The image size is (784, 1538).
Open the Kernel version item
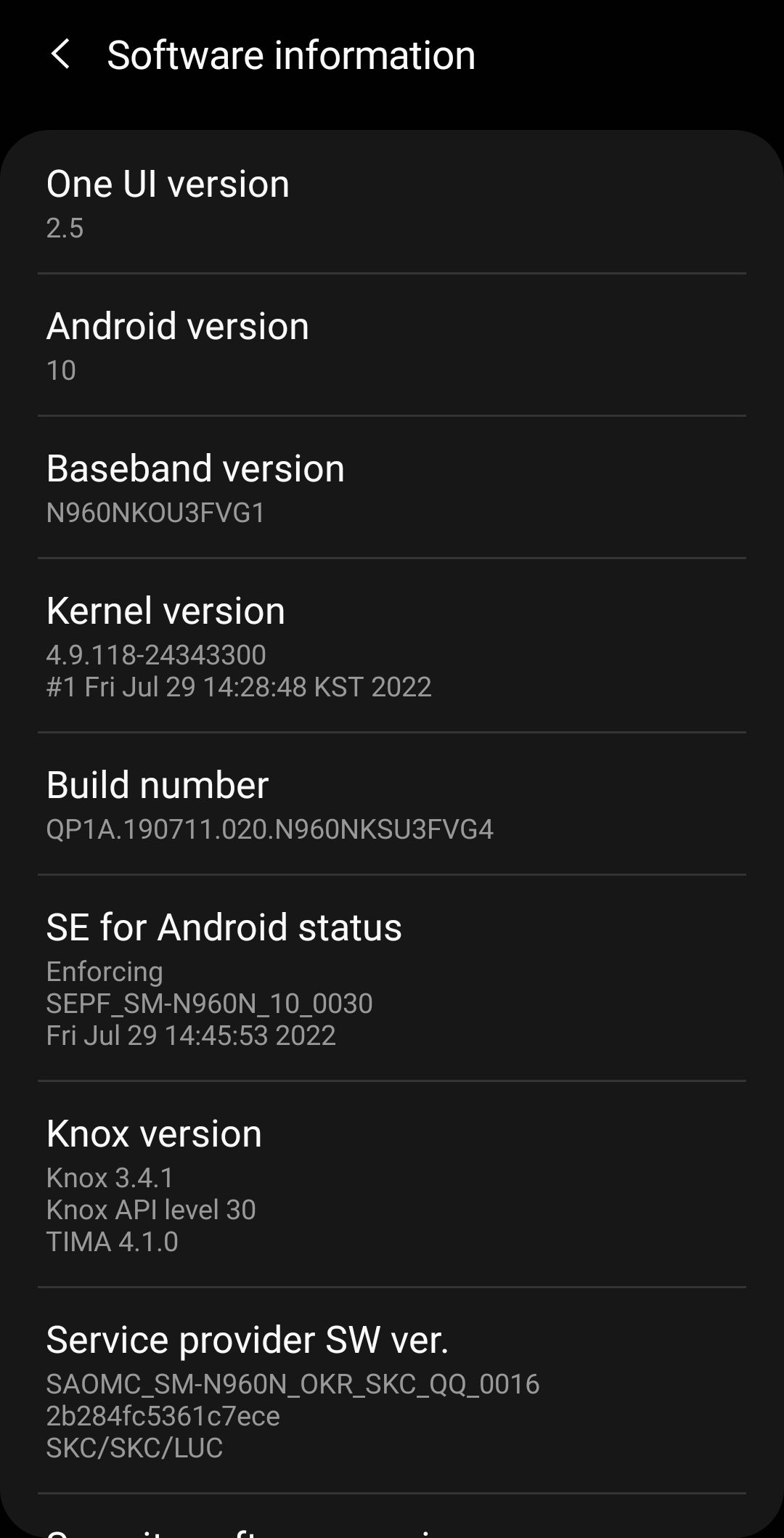click(164, 611)
